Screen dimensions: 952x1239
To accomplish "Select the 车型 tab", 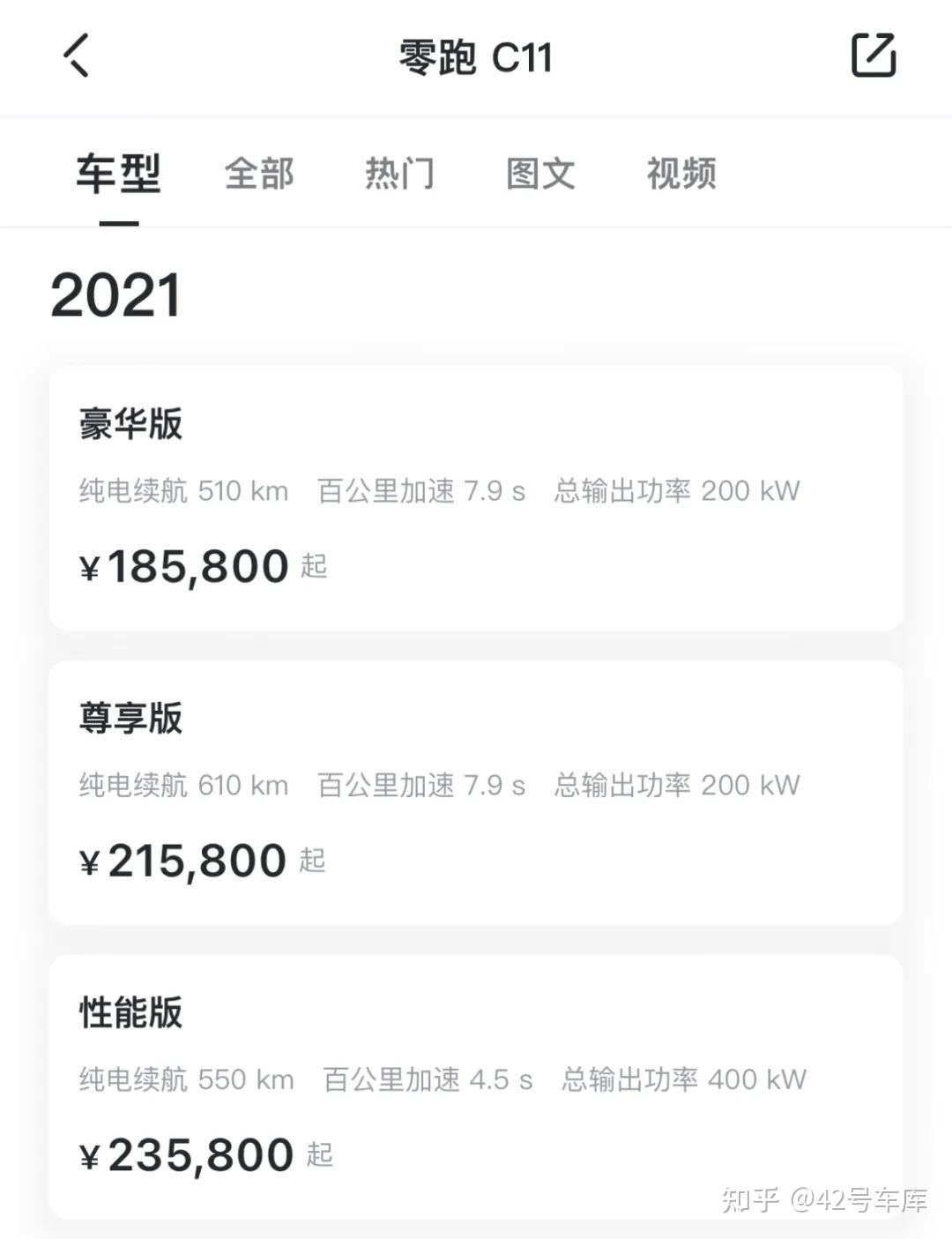I will 118,173.
